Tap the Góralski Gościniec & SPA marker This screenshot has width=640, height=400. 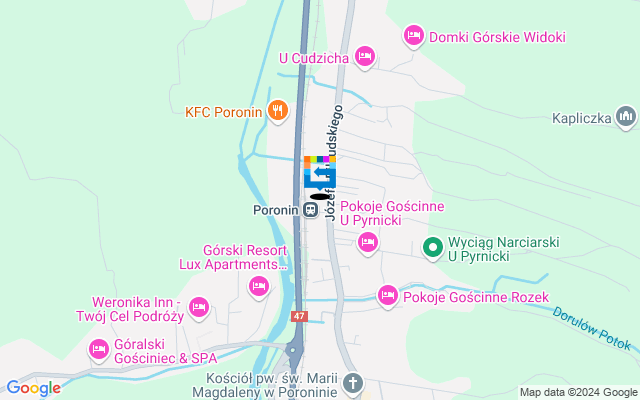coord(98,349)
